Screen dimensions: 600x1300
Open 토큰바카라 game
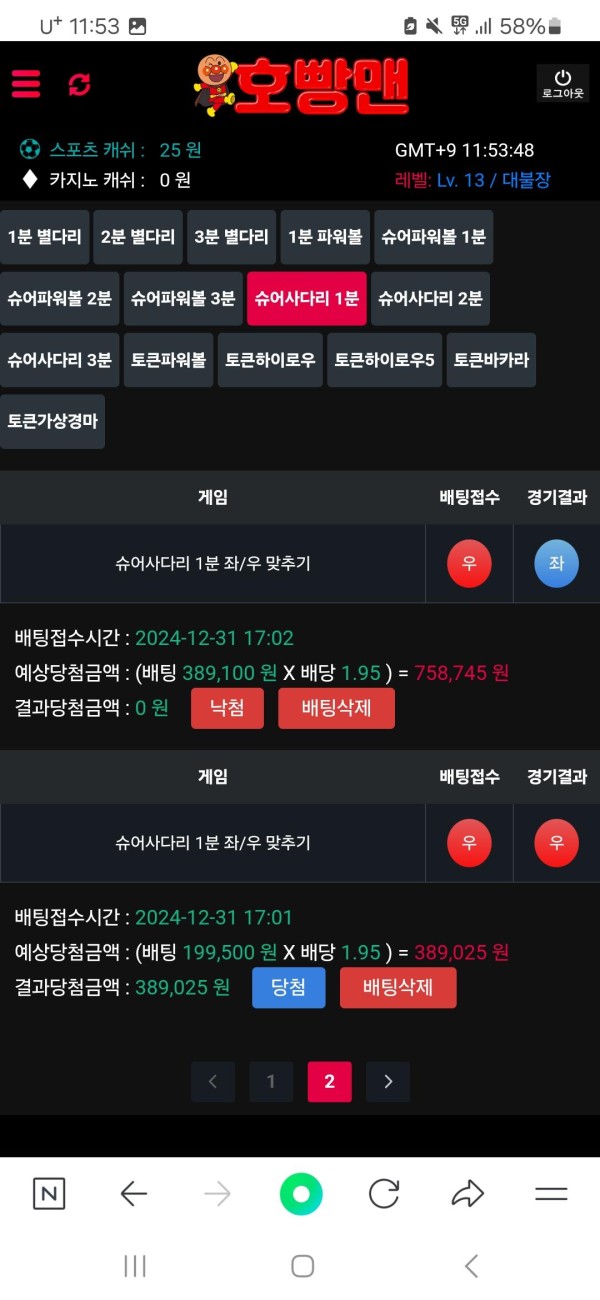click(491, 360)
